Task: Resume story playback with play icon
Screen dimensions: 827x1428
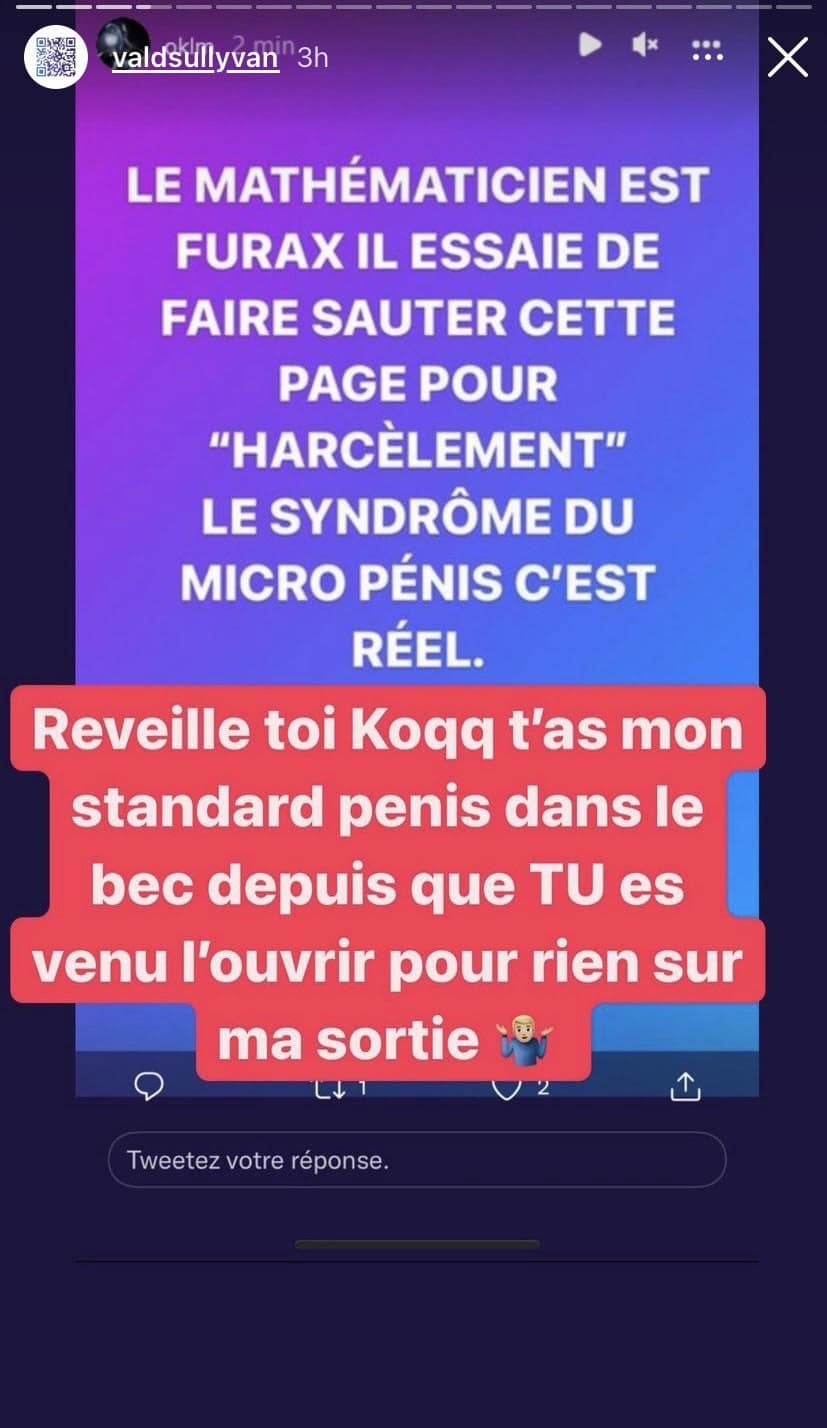Action: click(x=590, y=45)
